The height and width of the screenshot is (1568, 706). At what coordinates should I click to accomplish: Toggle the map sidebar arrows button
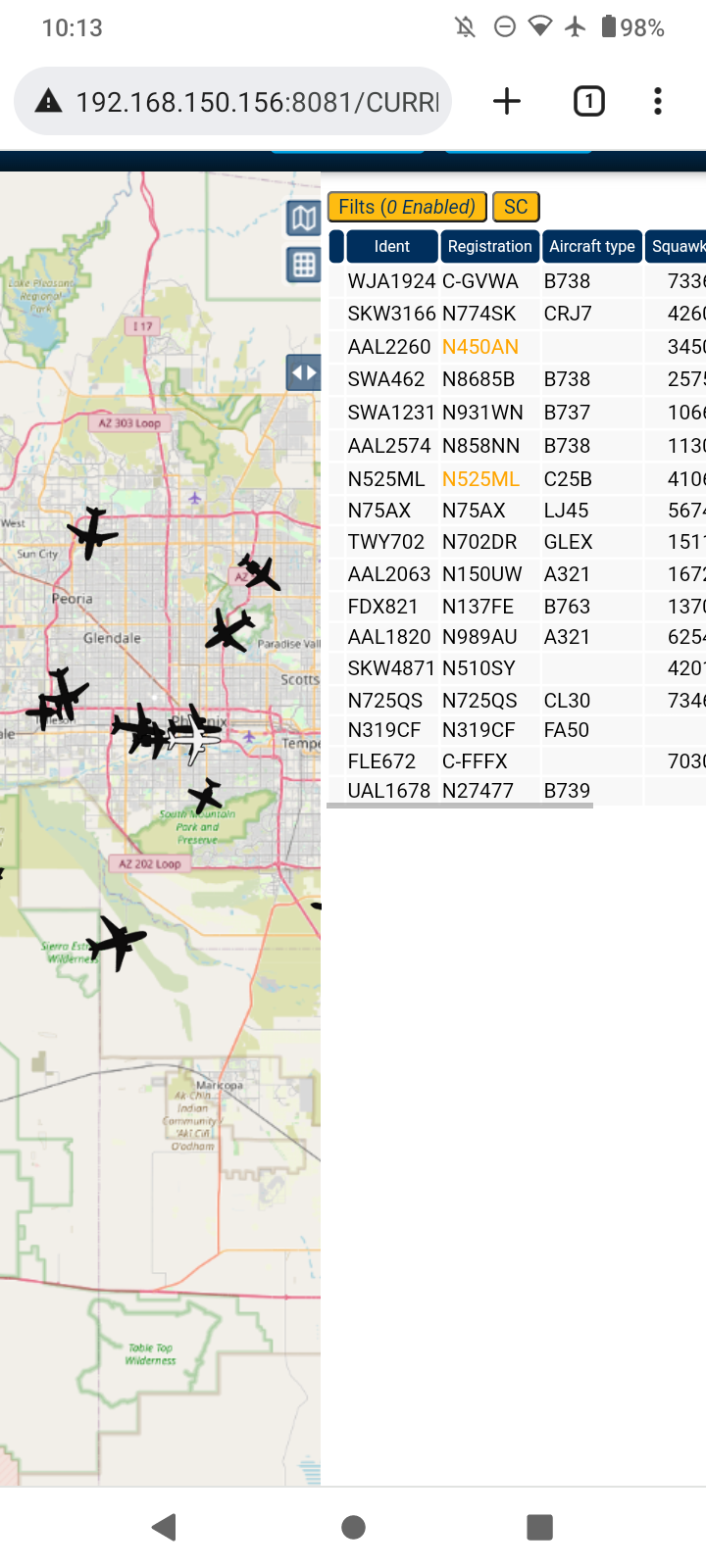click(x=304, y=372)
